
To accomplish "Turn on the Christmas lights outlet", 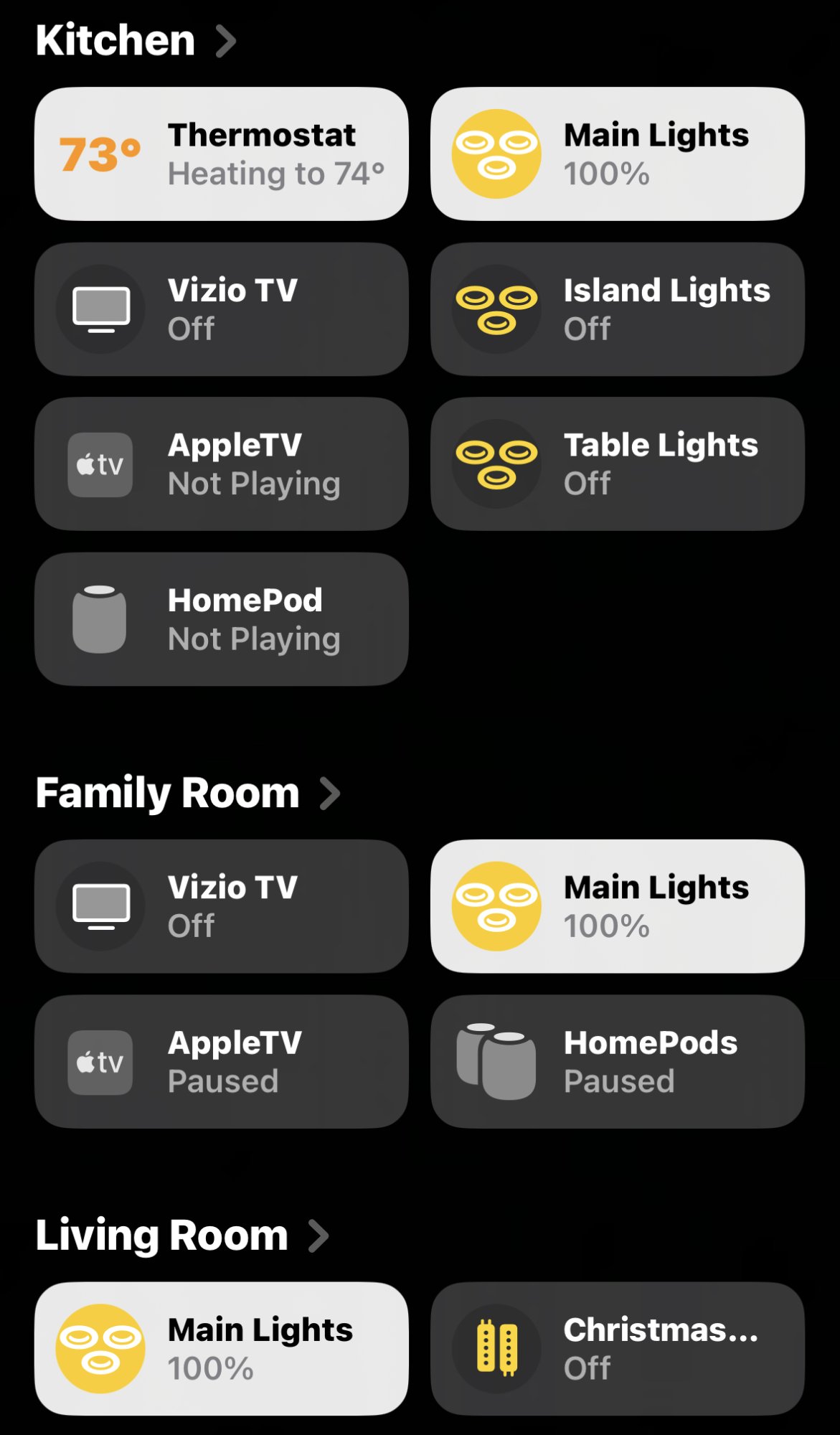I will [x=496, y=1348].
